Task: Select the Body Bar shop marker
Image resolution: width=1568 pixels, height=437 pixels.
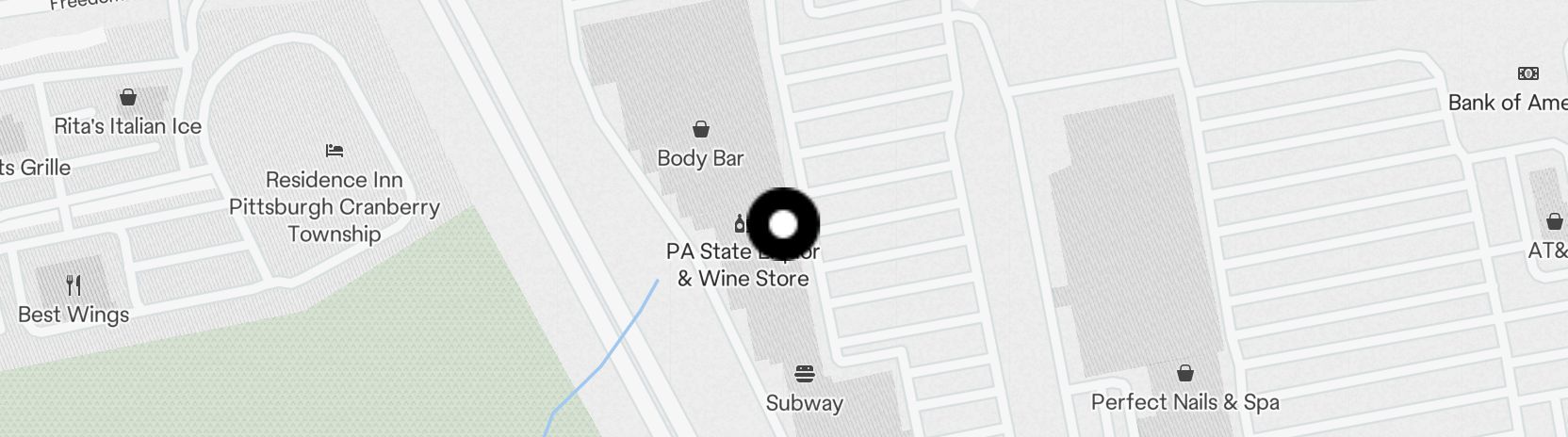Action: pyautogui.click(x=701, y=130)
